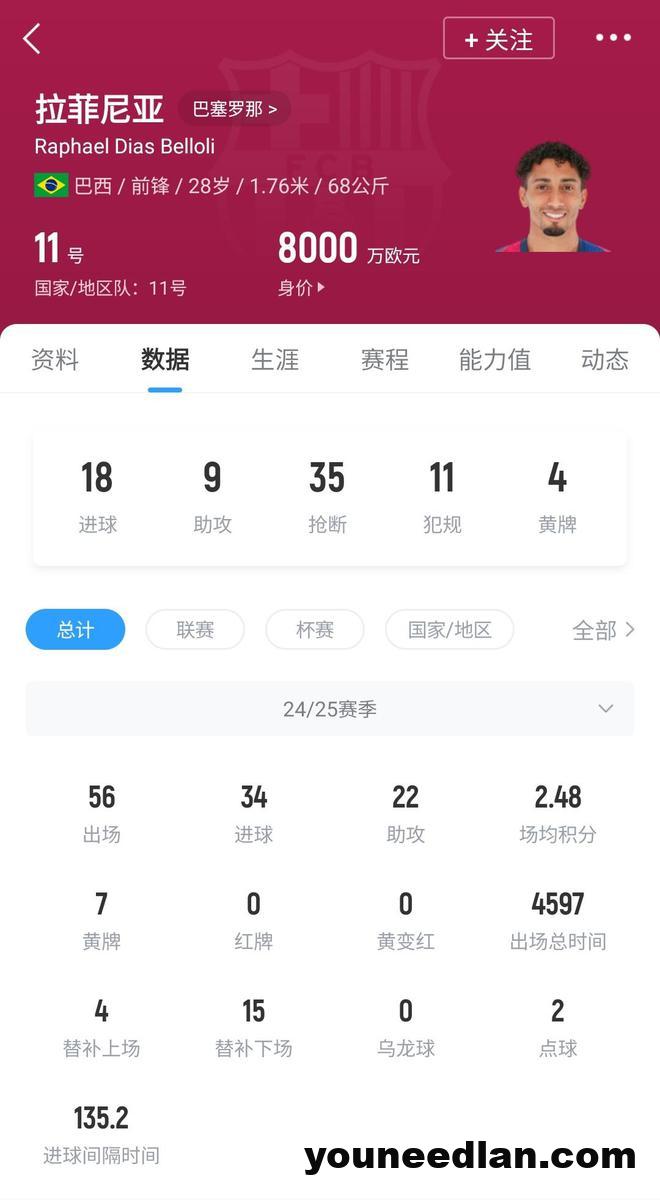The width and height of the screenshot is (660, 1200).
Task: Go back using the top-left arrow
Action: (x=32, y=39)
